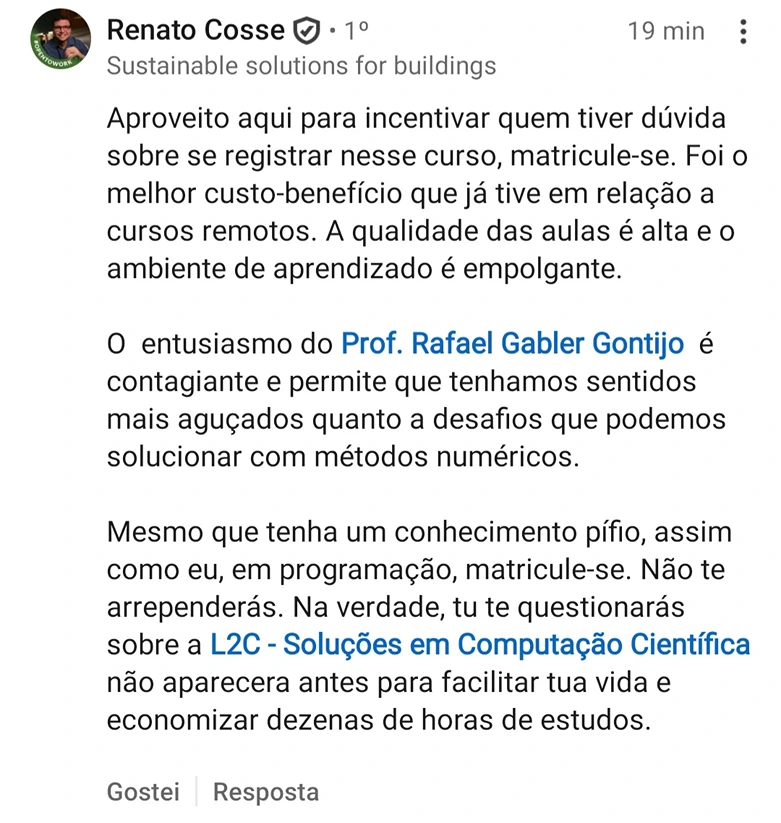
Task: Tap Resposta to reply to the comment
Action: pos(266,792)
